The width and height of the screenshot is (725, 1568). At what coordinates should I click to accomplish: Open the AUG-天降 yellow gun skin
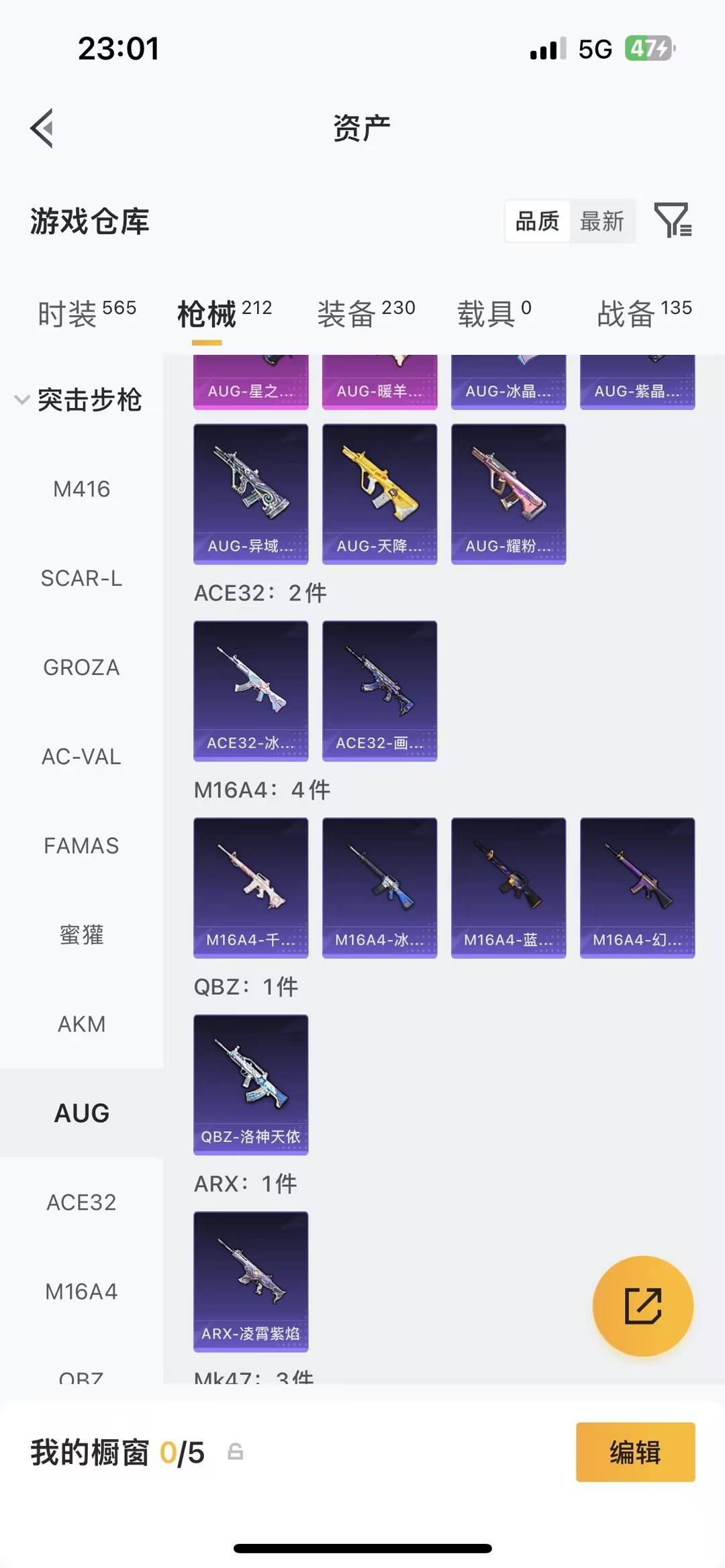pos(379,494)
